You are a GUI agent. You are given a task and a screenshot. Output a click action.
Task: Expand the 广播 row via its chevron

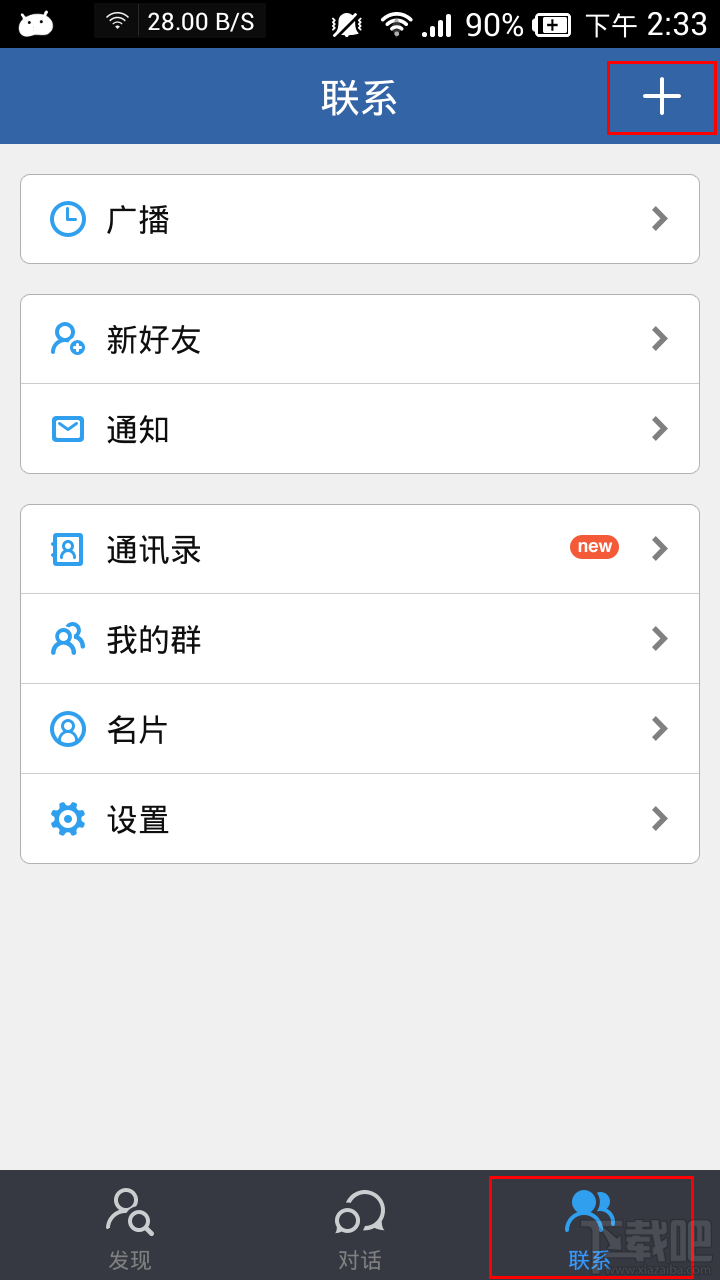point(660,218)
